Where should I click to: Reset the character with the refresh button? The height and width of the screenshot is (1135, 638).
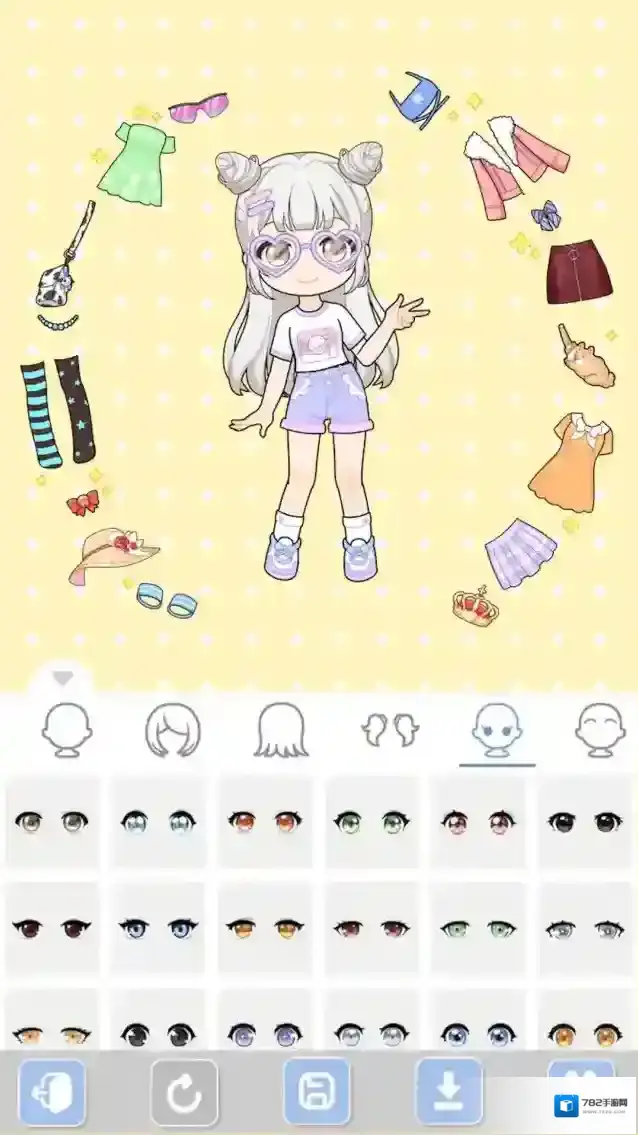coord(184,1093)
